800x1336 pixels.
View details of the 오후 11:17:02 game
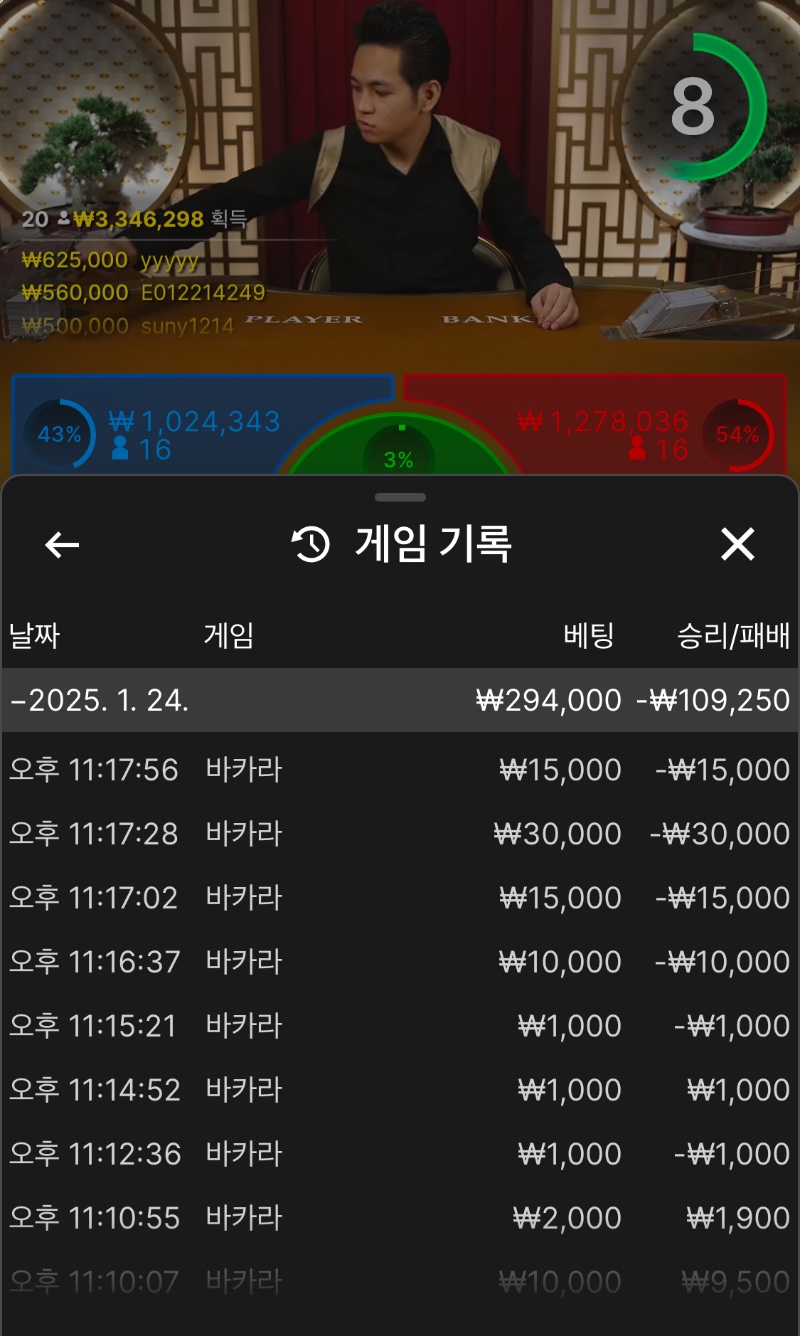pos(400,898)
